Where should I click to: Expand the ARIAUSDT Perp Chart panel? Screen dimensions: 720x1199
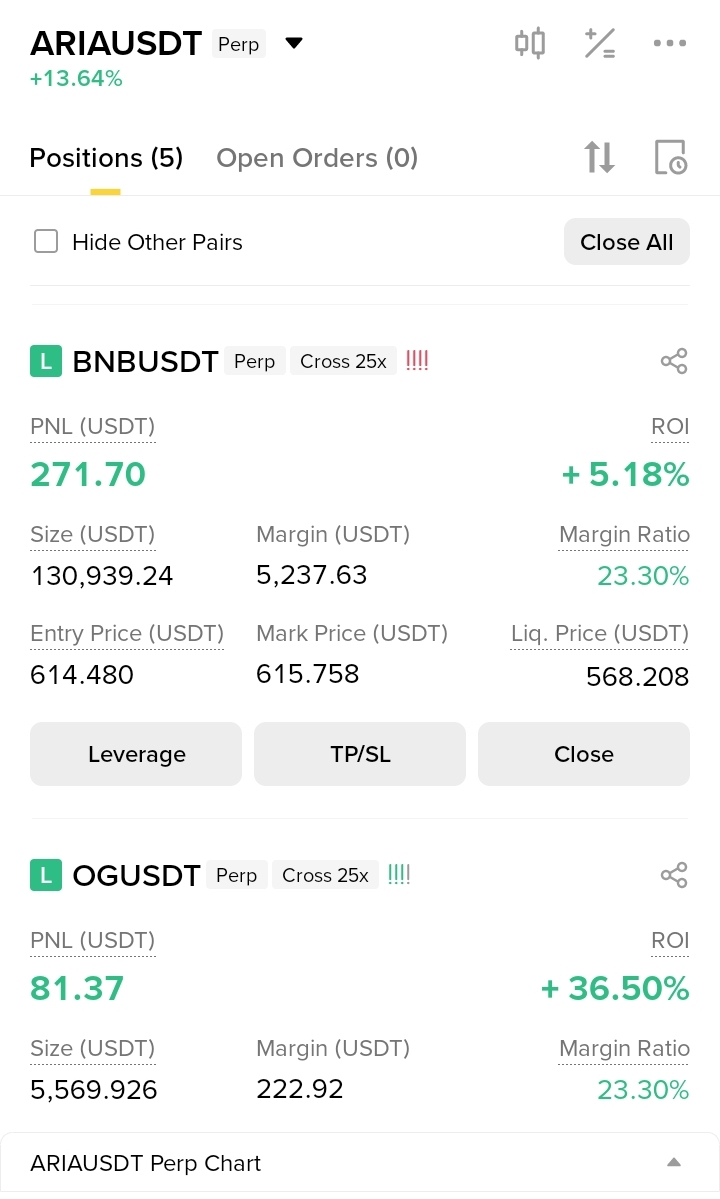pyautogui.click(x=674, y=1163)
